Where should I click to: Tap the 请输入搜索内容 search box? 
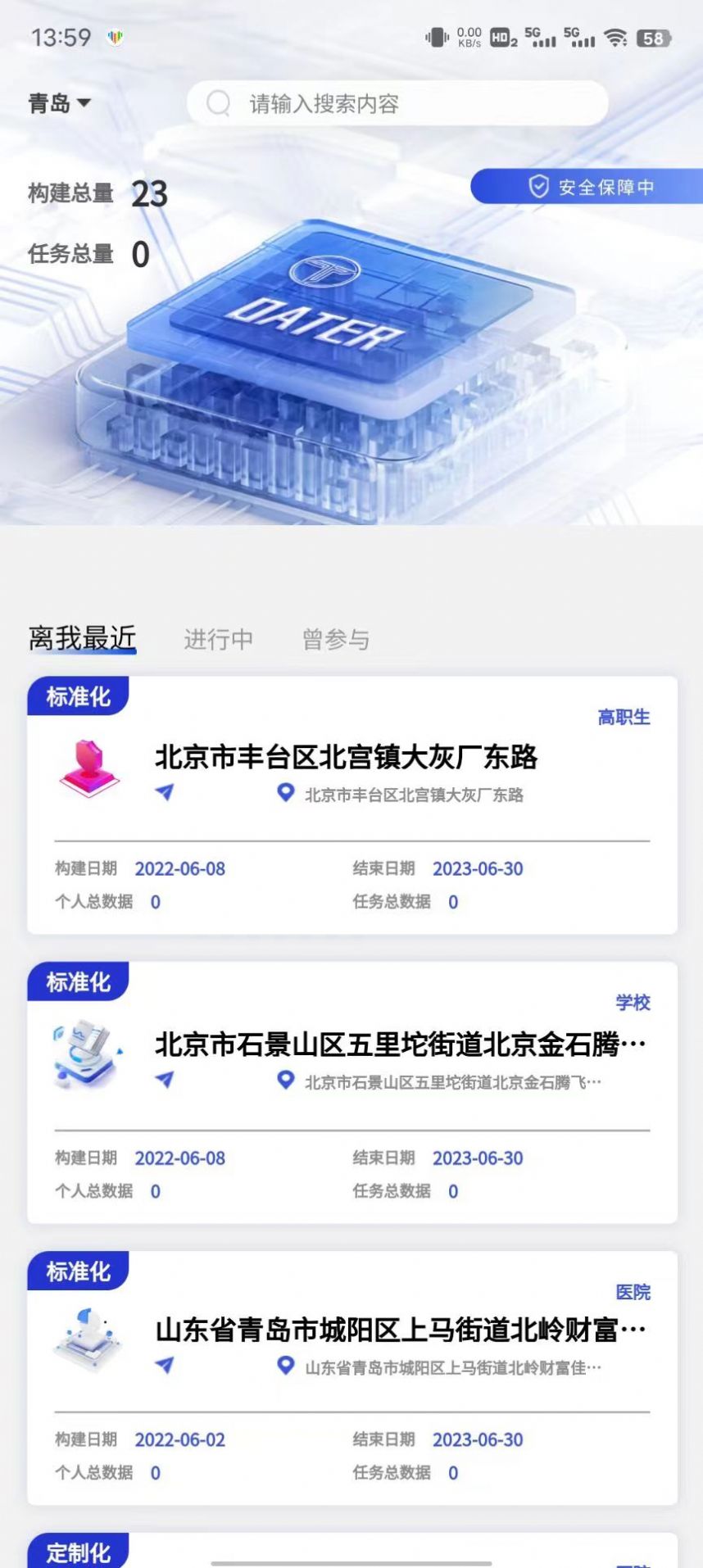tap(397, 104)
